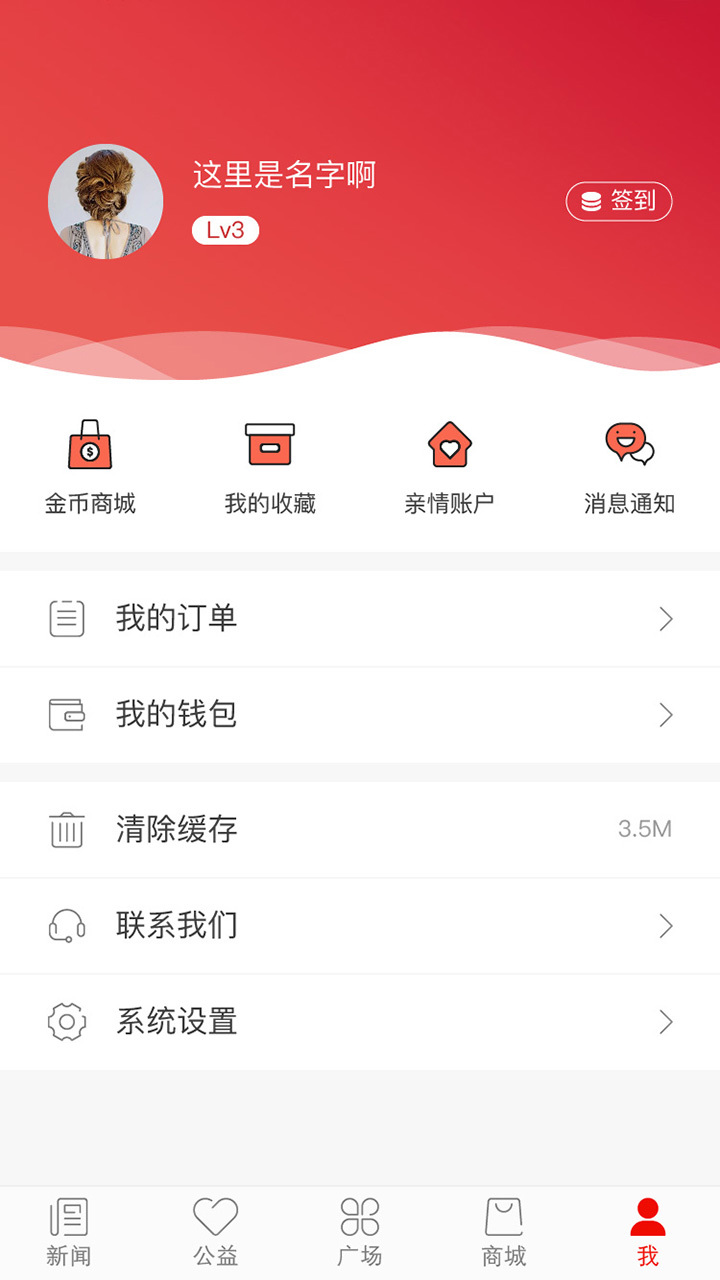The height and width of the screenshot is (1280, 720).
Task: Open 亲情账户 family account
Action: pyautogui.click(x=449, y=467)
